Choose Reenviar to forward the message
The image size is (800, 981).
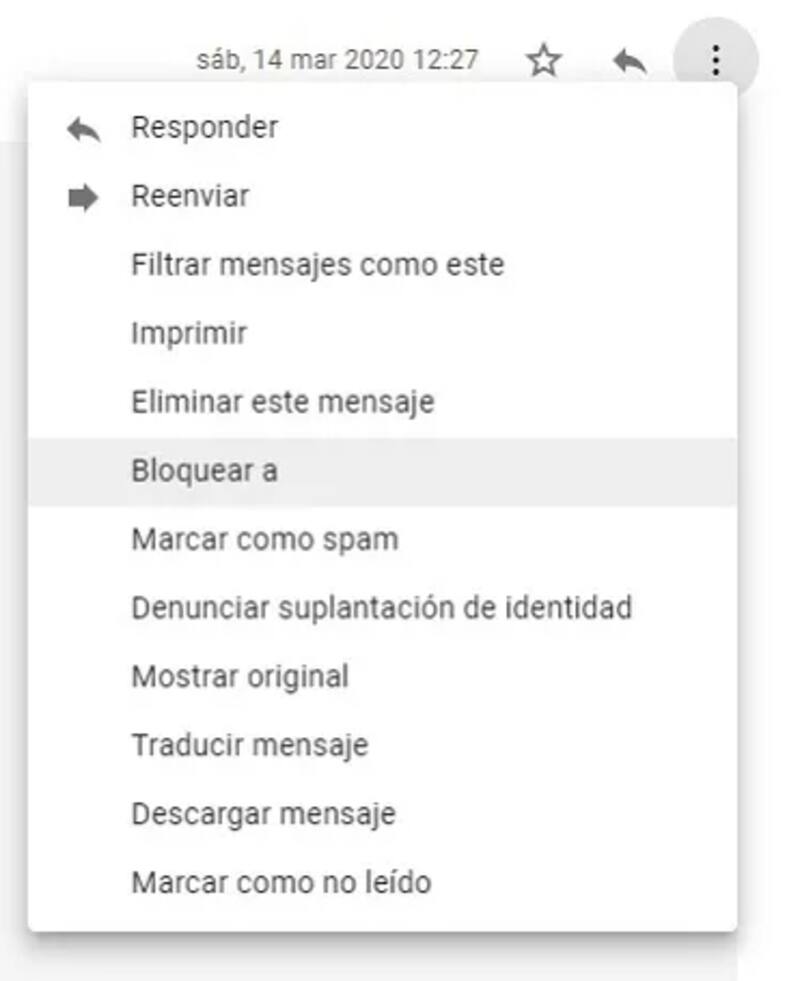[x=190, y=197]
